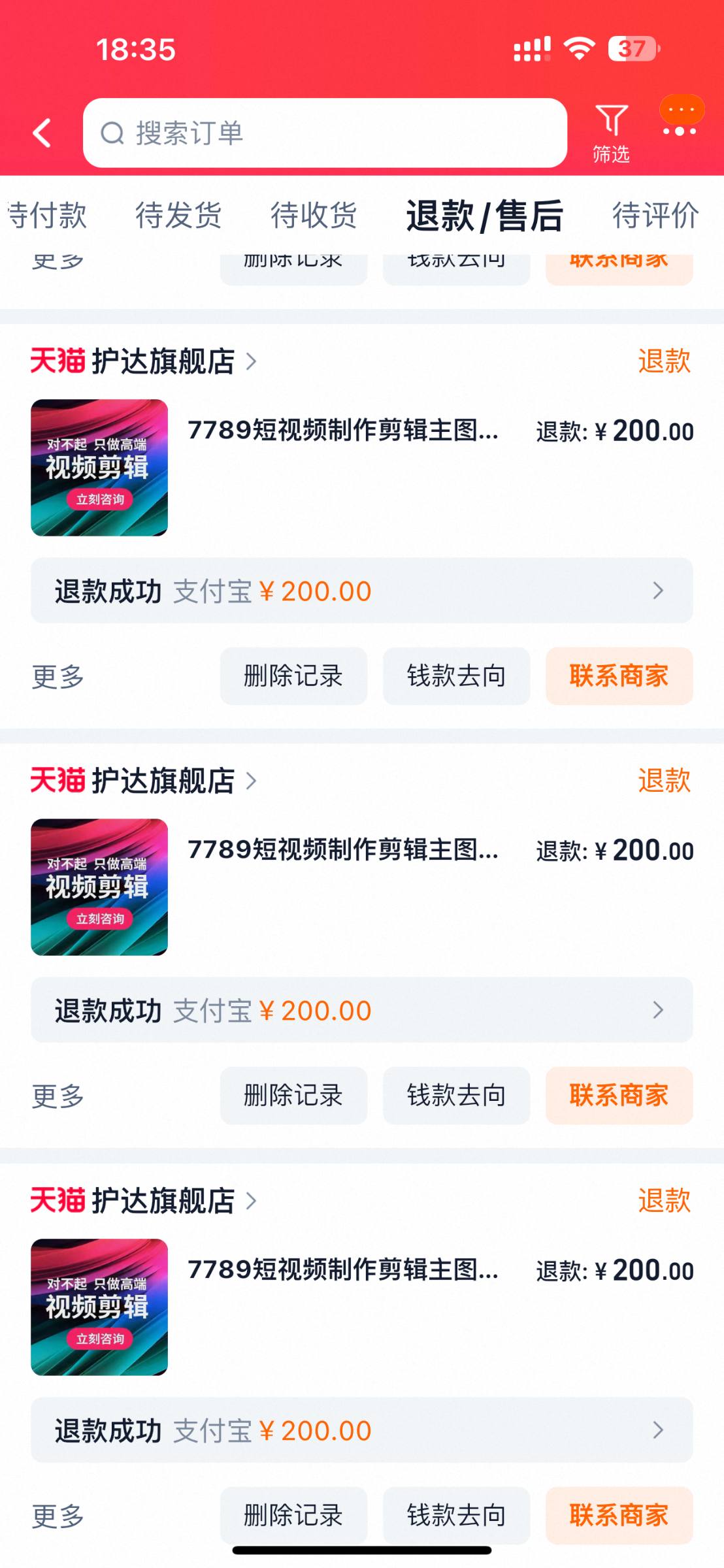
Task: Open the three-dot more menu
Action: click(680, 129)
